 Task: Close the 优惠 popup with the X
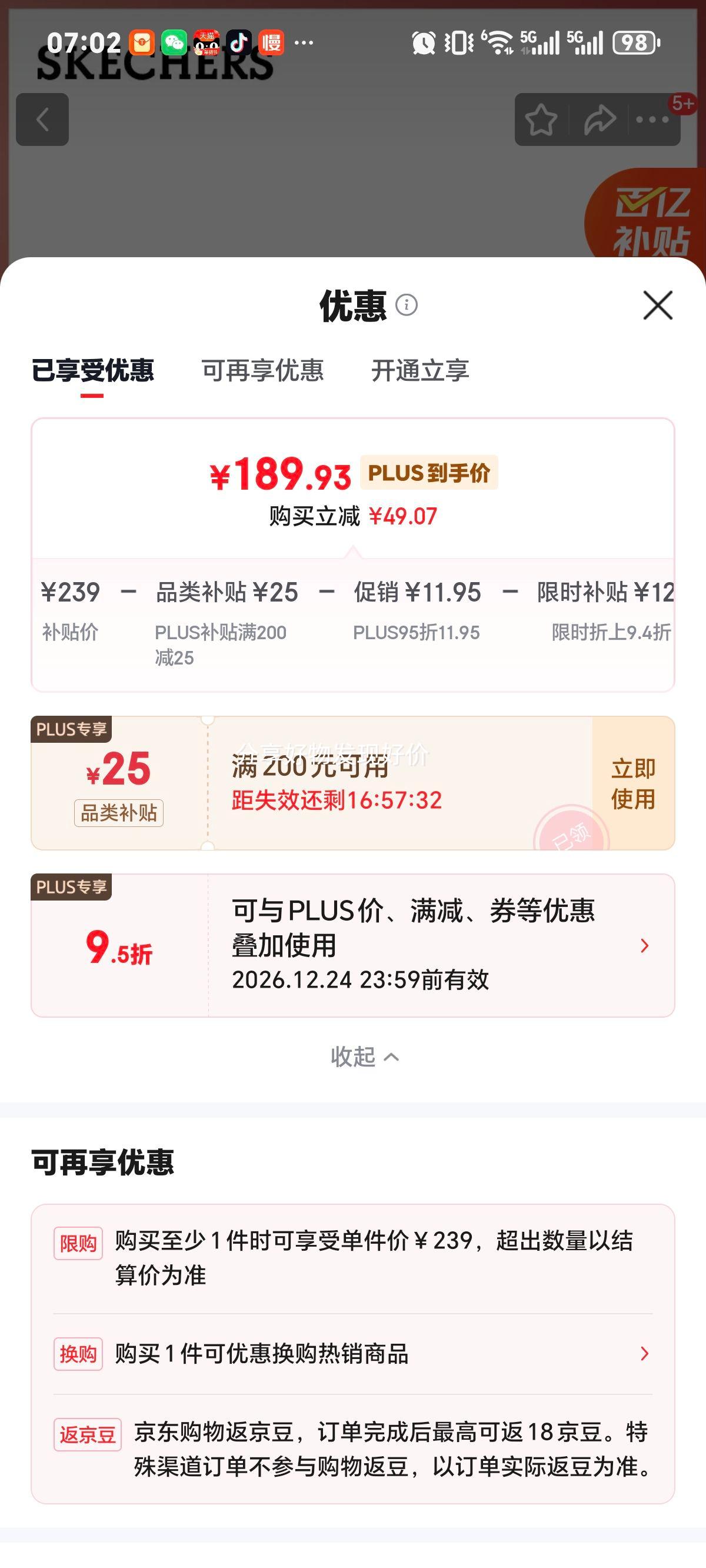tap(657, 307)
